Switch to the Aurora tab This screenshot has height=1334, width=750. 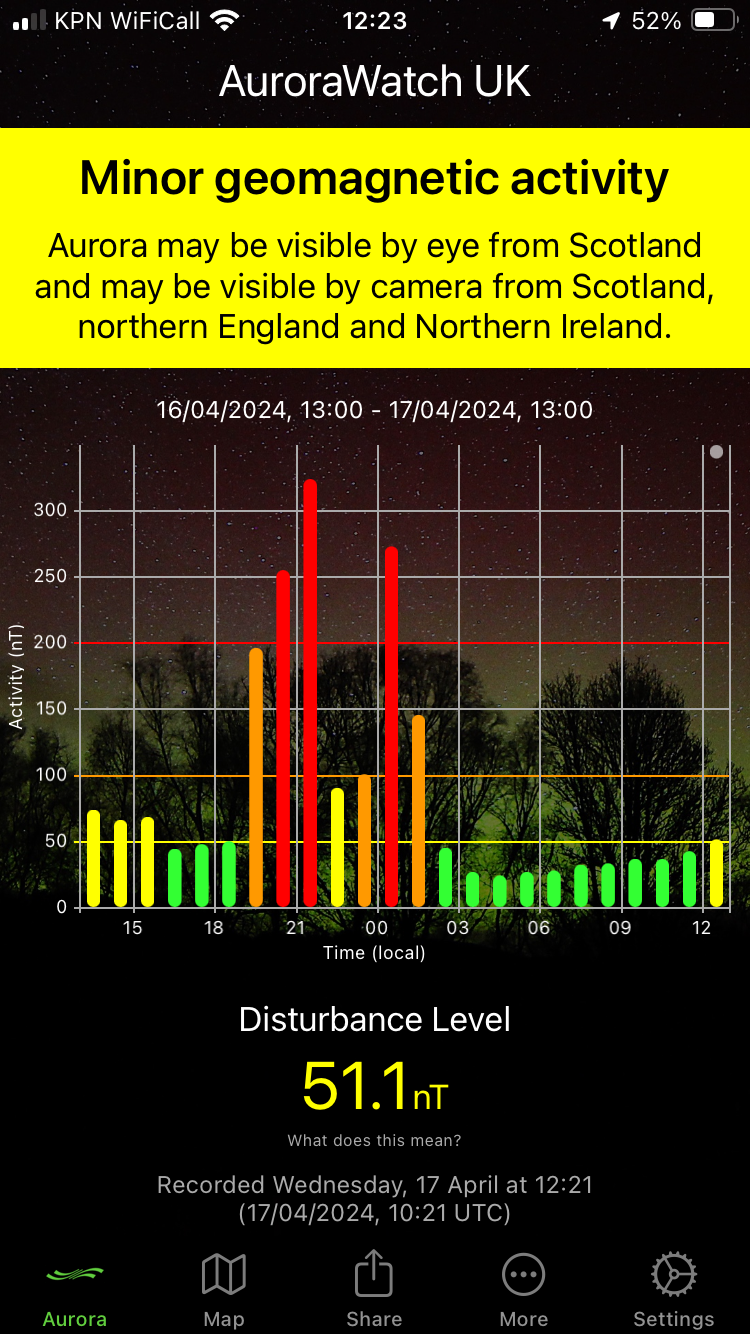click(75, 1290)
